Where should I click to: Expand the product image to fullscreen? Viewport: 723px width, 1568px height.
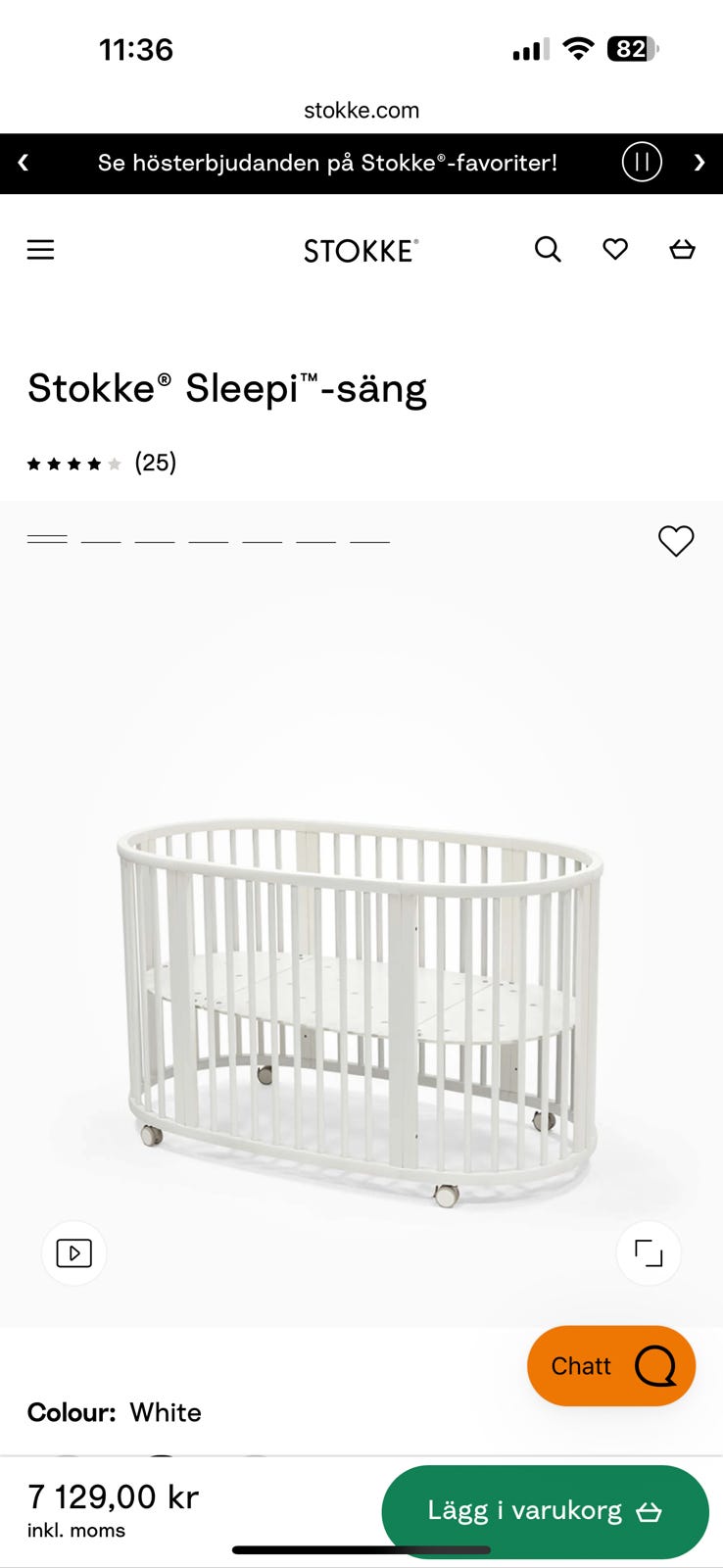[x=649, y=1252]
